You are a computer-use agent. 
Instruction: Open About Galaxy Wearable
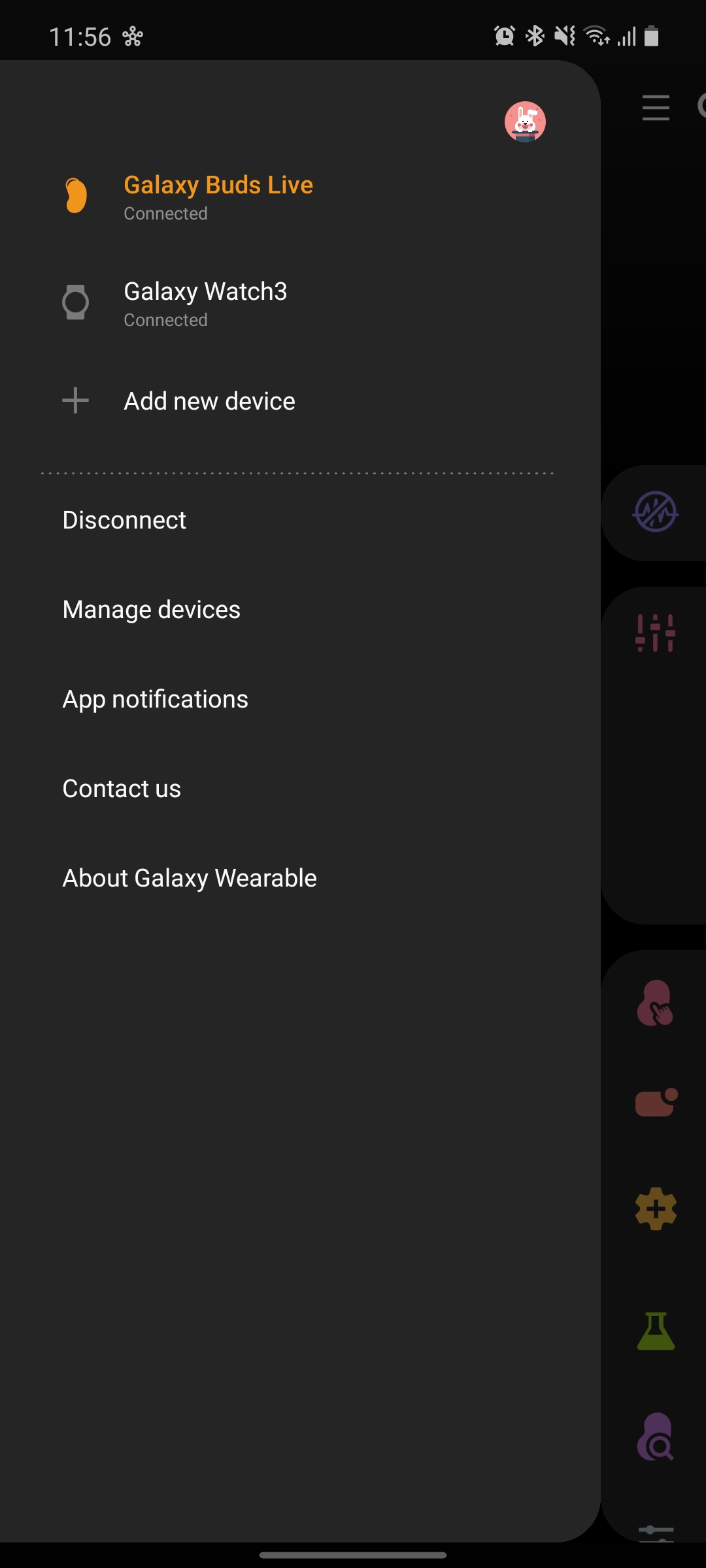190,878
